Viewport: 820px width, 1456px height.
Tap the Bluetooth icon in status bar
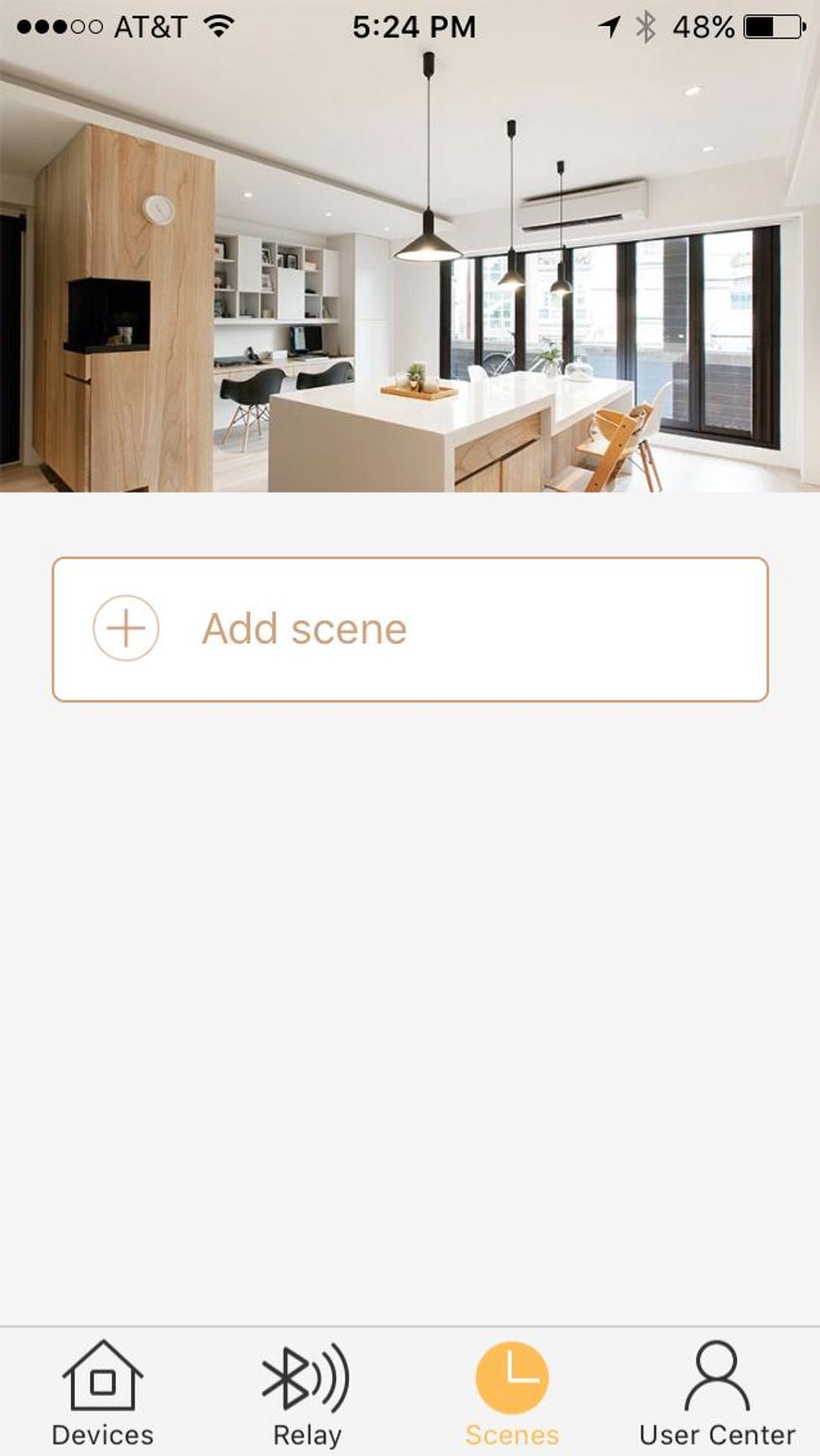click(x=645, y=25)
